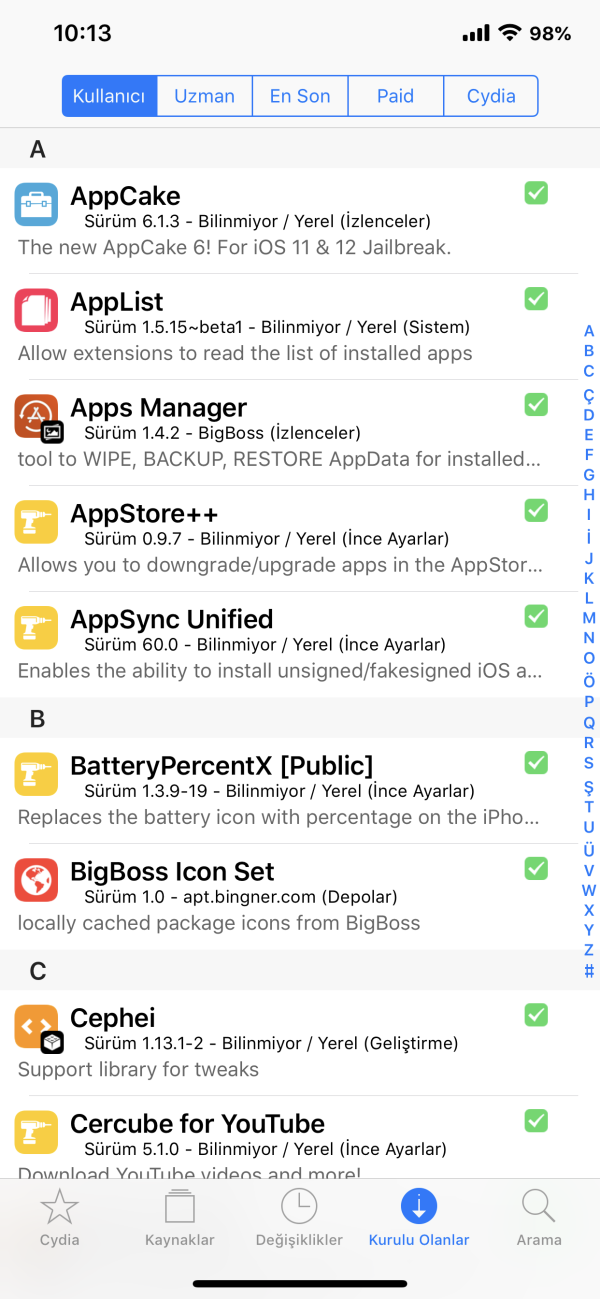Image resolution: width=600 pixels, height=1299 pixels.
Task: Switch to the Uzman segment
Action: pyautogui.click(x=204, y=96)
